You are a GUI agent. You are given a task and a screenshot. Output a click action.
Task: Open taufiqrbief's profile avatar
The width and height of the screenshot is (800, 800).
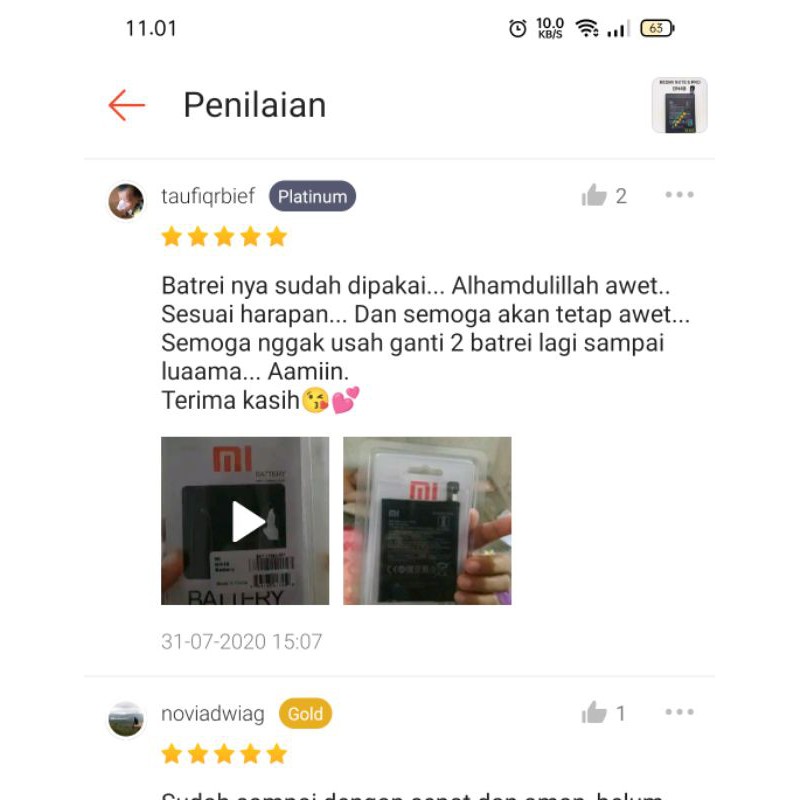126,201
